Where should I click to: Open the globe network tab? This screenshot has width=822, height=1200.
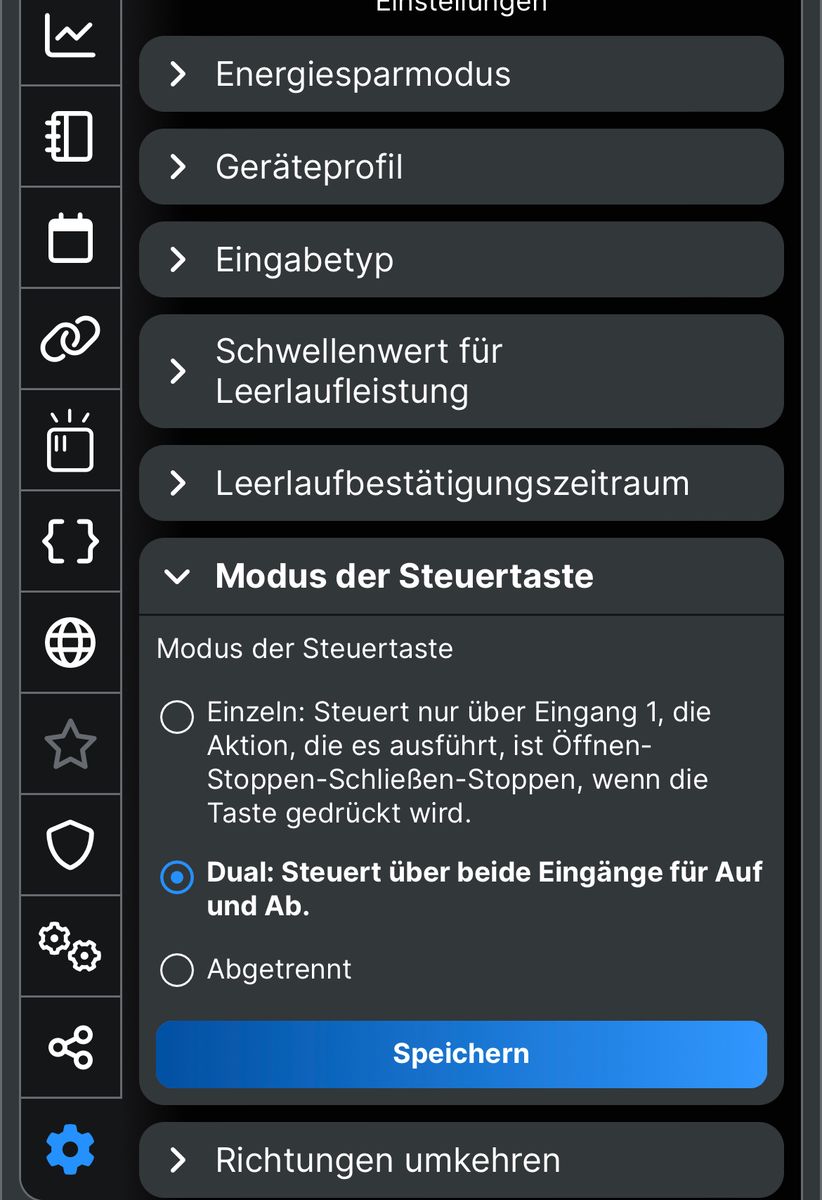(x=70, y=642)
